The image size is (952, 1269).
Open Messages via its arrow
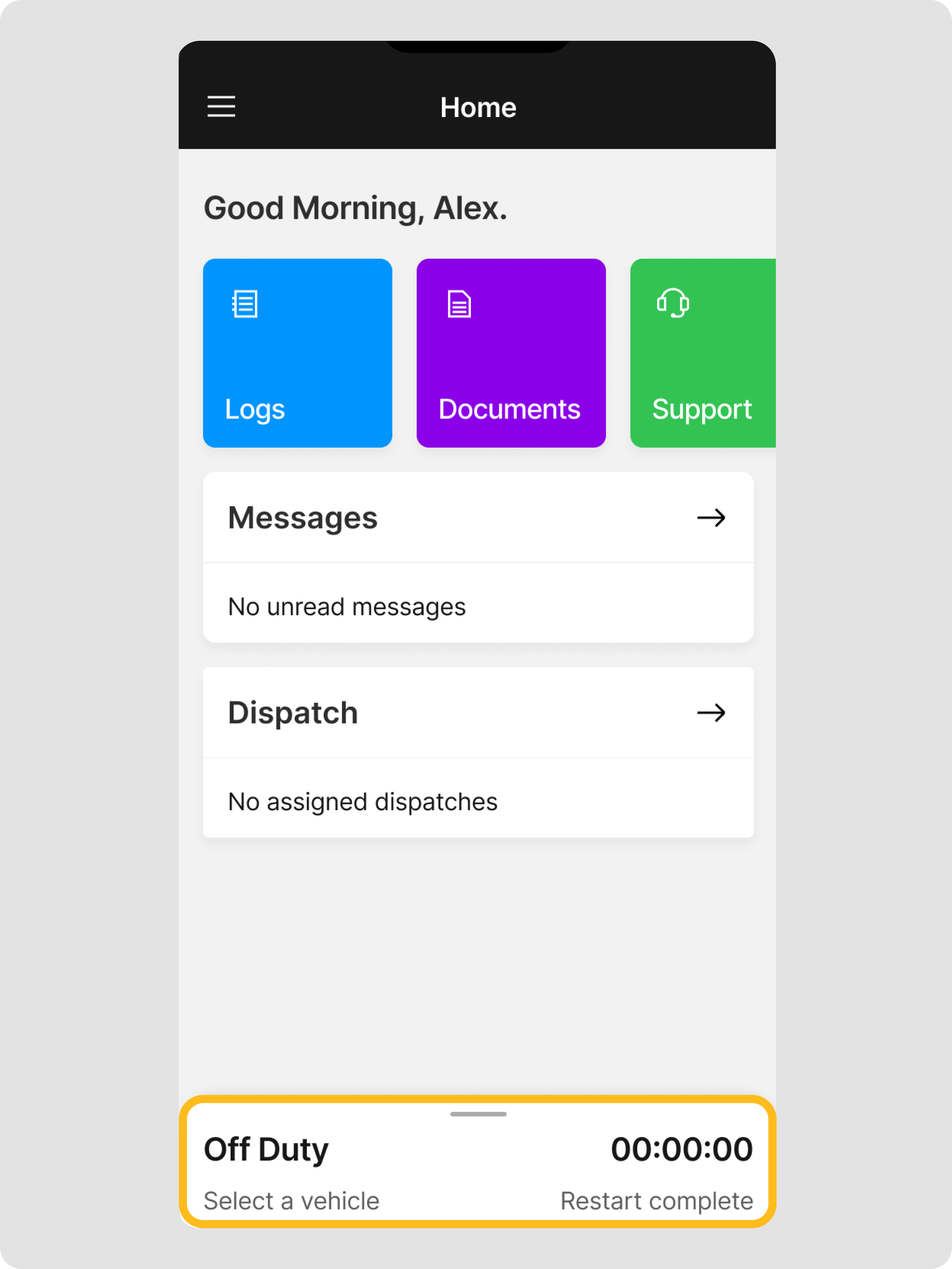coord(711,518)
